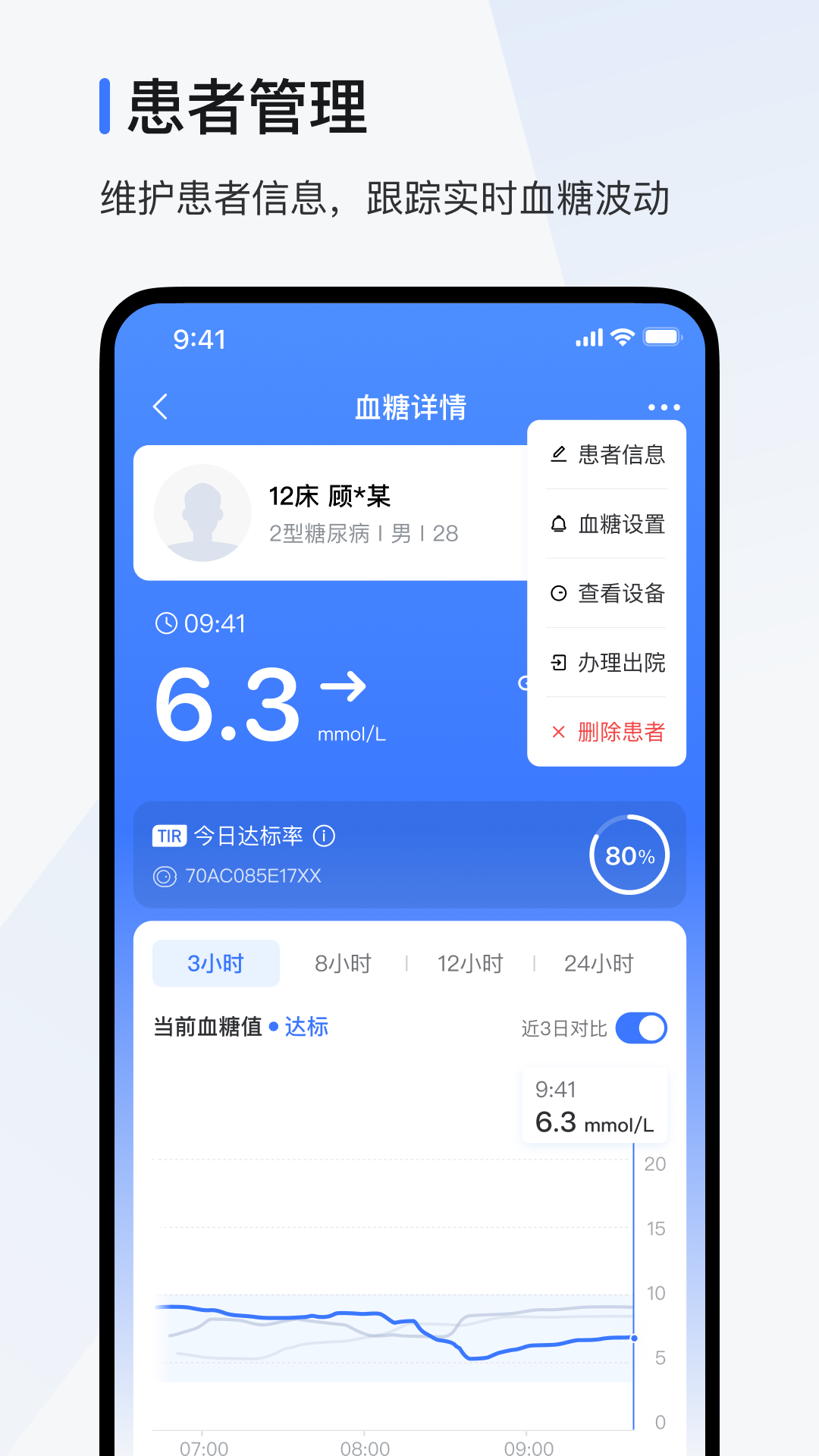Click the 达标 status link
This screenshot has height=1456, width=819.
303,1028
